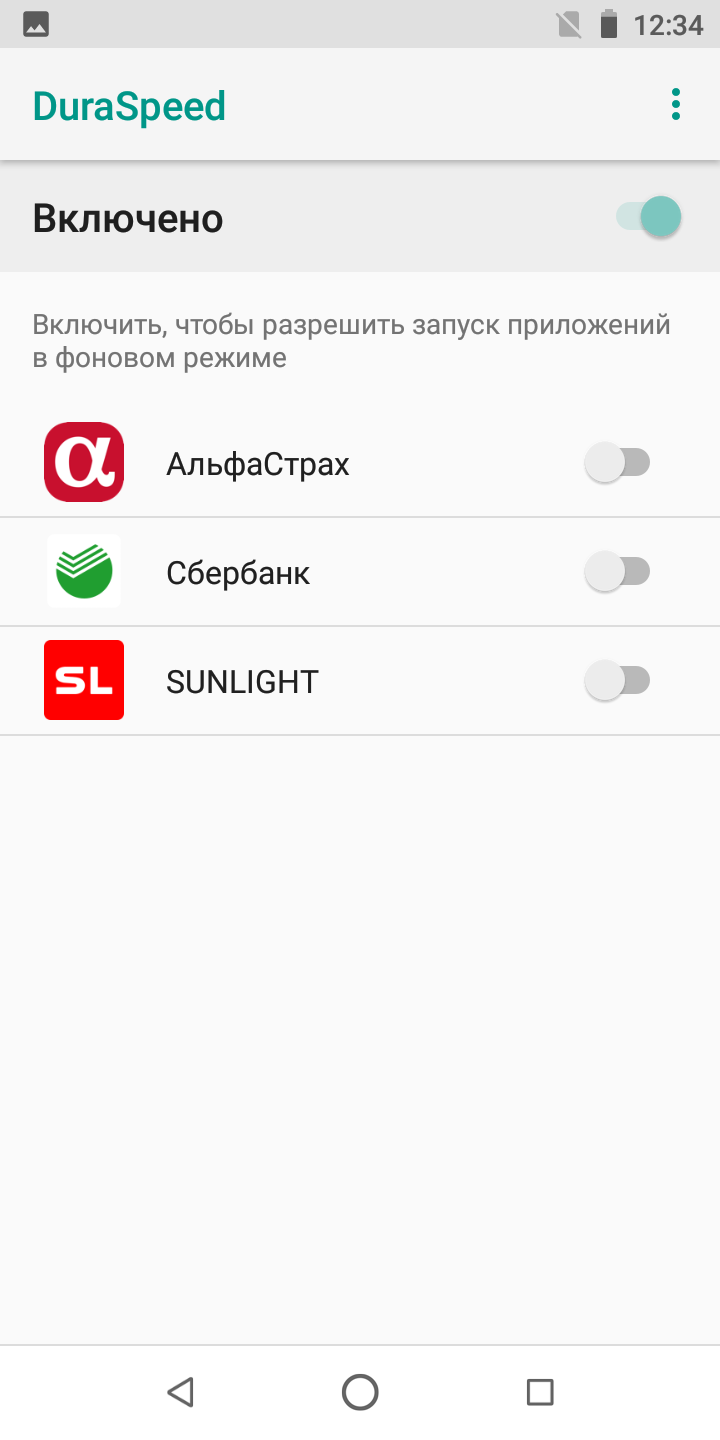Toggle the Сбербанк background switch on
Viewport: 720px width, 1440px height.
pos(617,572)
